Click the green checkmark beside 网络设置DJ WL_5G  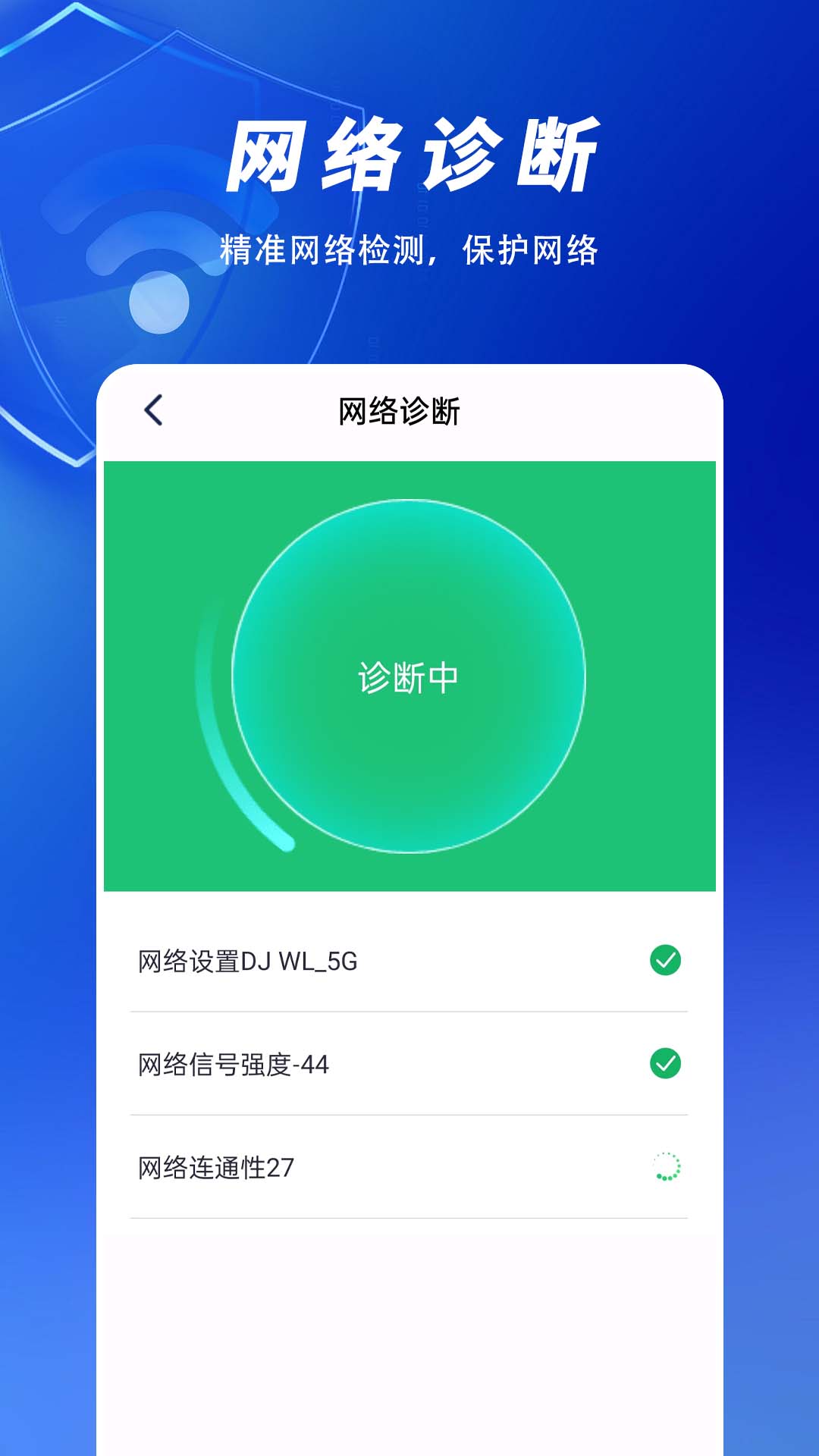tap(666, 959)
